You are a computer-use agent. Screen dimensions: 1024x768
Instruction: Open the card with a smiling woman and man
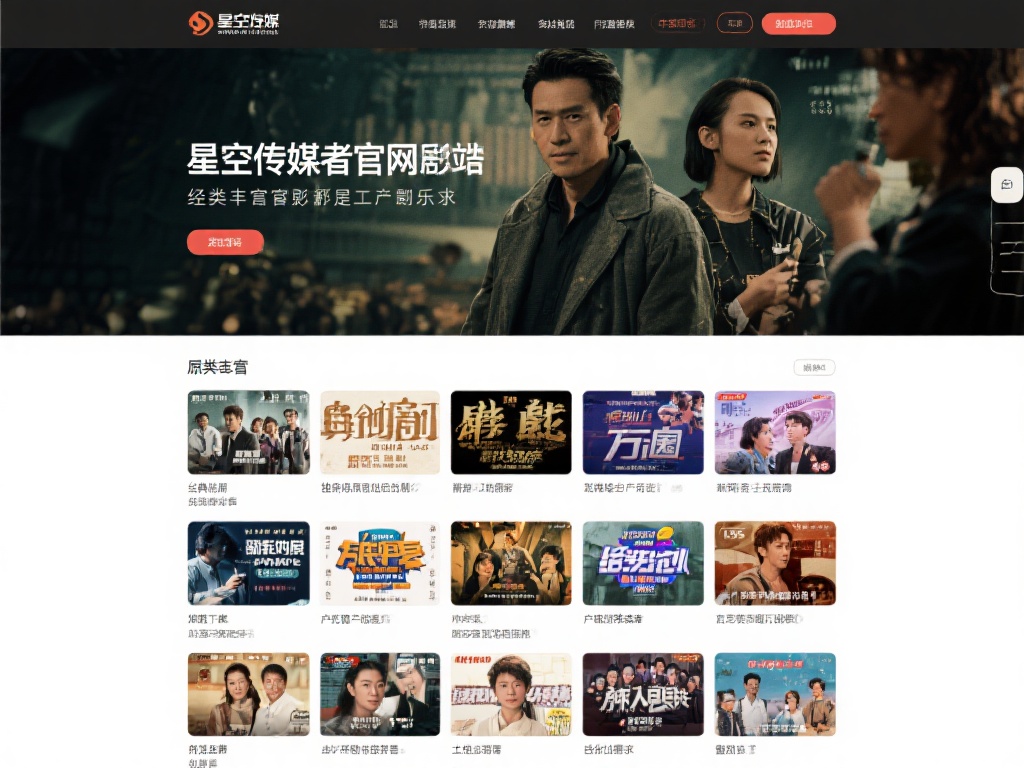pyautogui.click(x=248, y=694)
